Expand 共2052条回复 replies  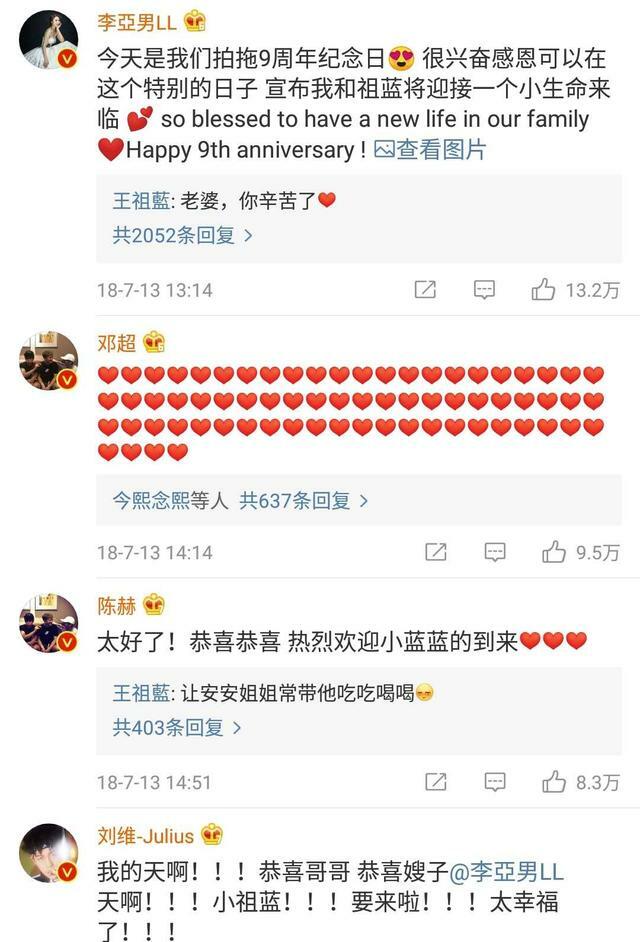(x=182, y=235)
